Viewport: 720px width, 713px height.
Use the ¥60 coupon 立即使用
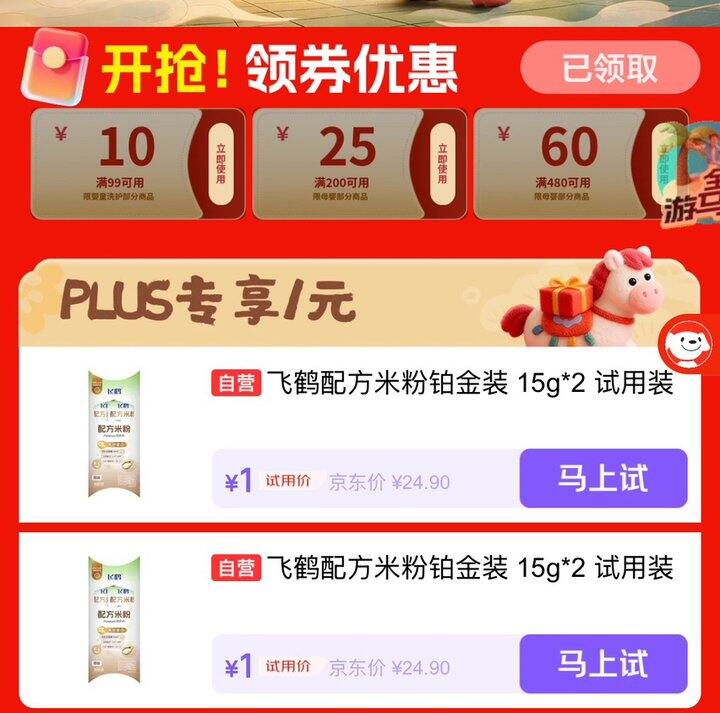(x=662, y=160)
